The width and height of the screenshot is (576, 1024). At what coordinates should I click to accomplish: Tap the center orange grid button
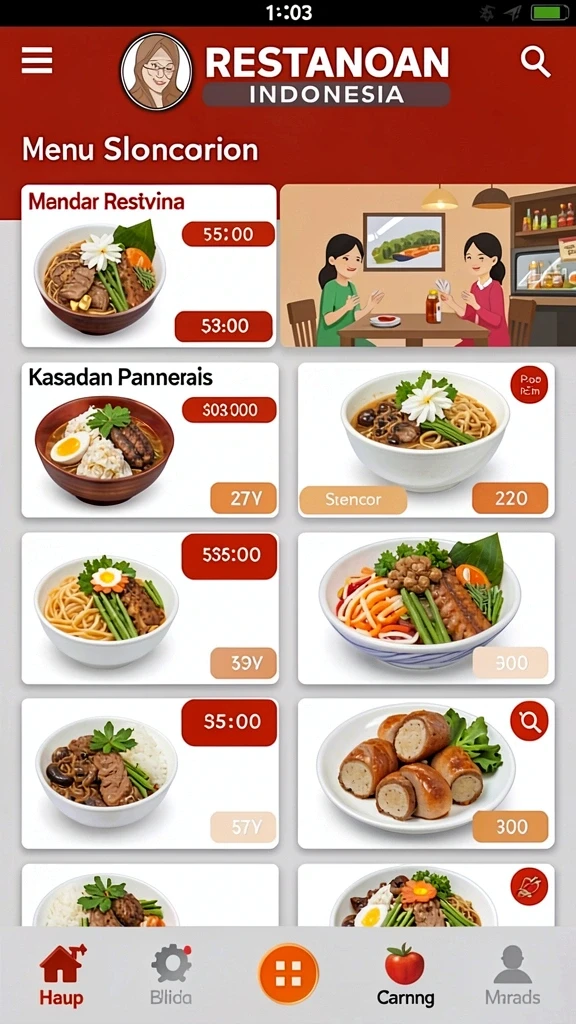(x=289, y=974)
